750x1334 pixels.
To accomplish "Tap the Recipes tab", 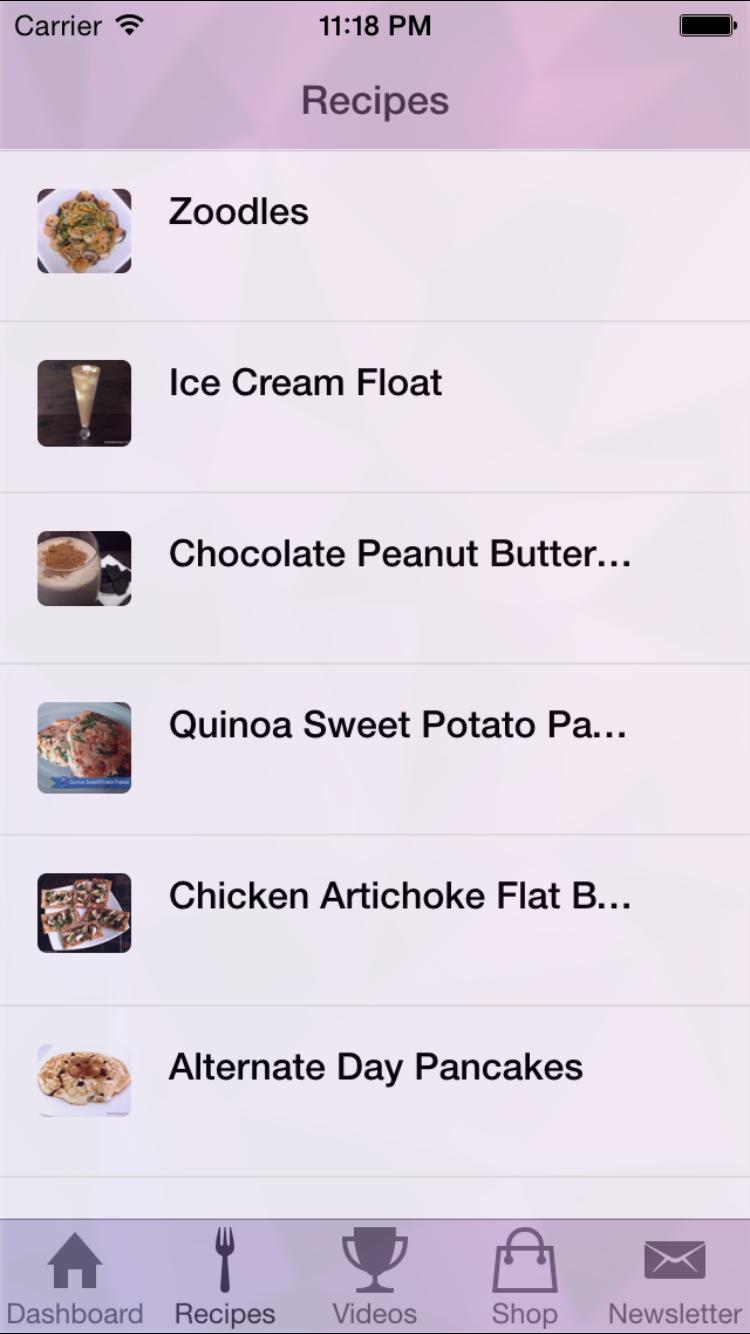I will (225, 1278).
